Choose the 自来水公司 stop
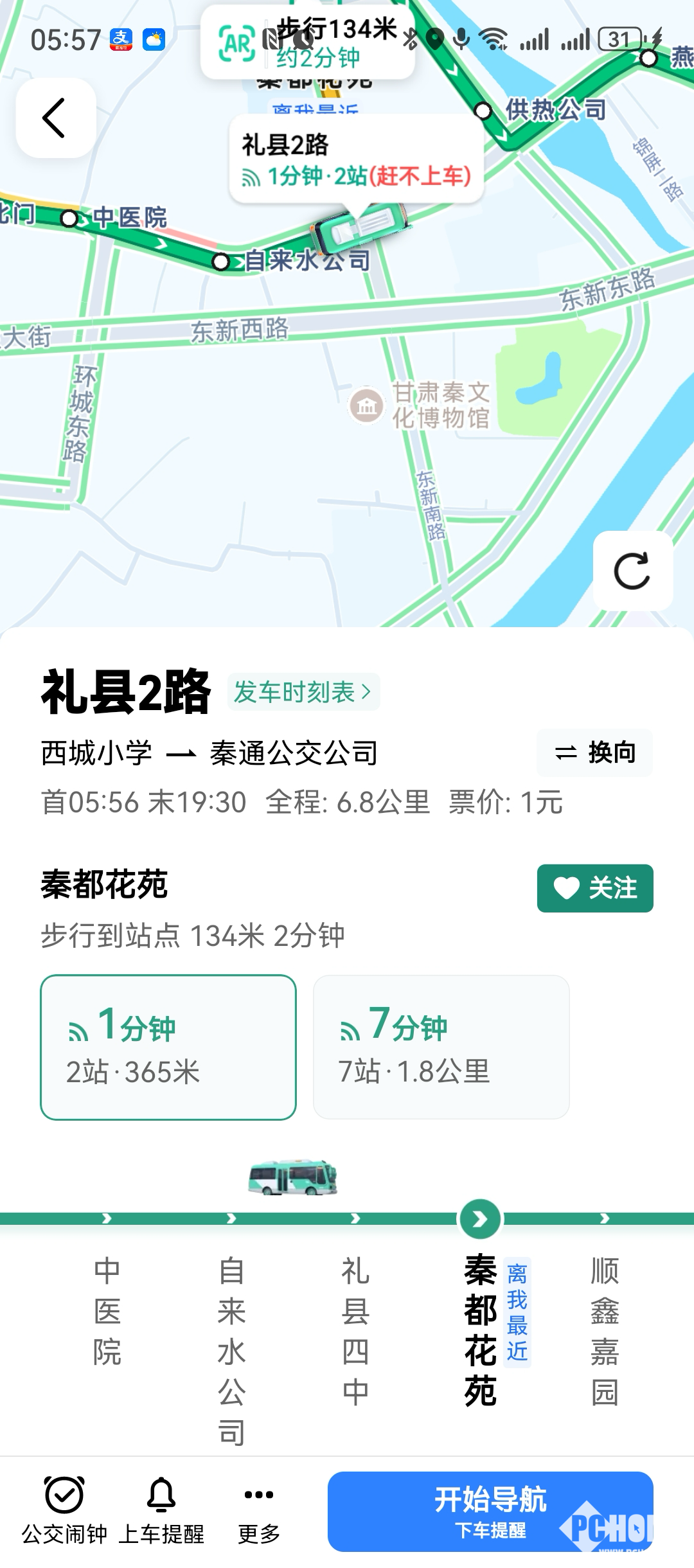The height and width of the screenshot is (1568, 694). 231,1350
